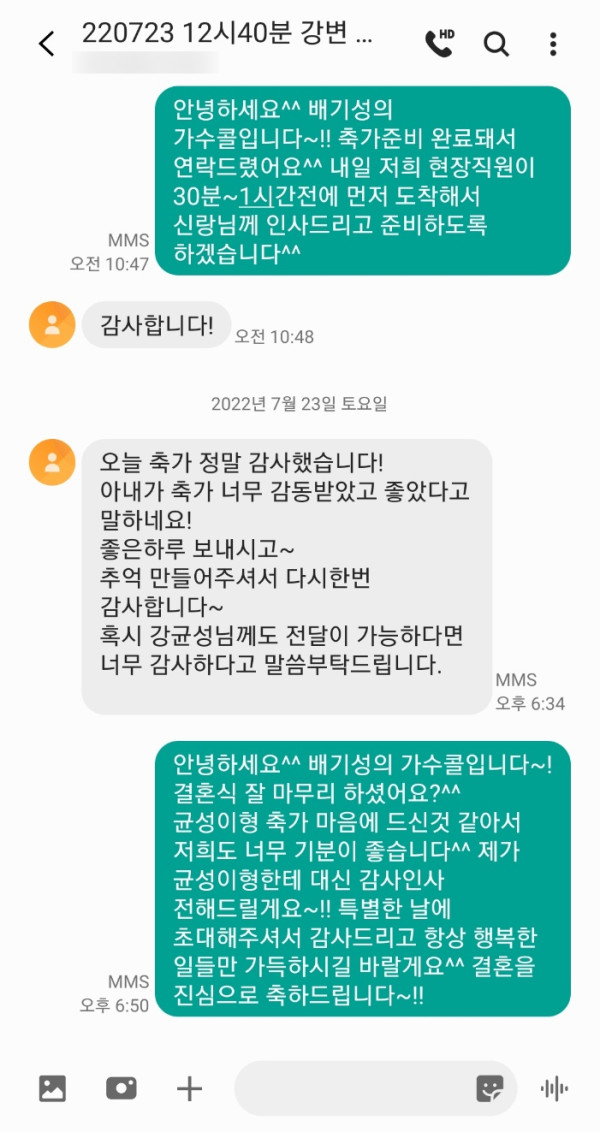Go back to the message list
600x1132 pixels.
point(46,44)
